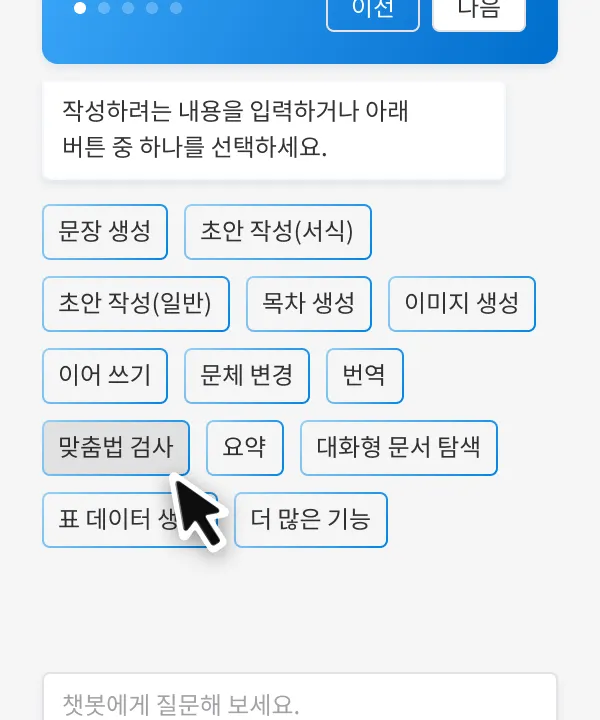This screenshot has width=600, height=720.
Task: Select 번역 option
Action: pos(365,376)
